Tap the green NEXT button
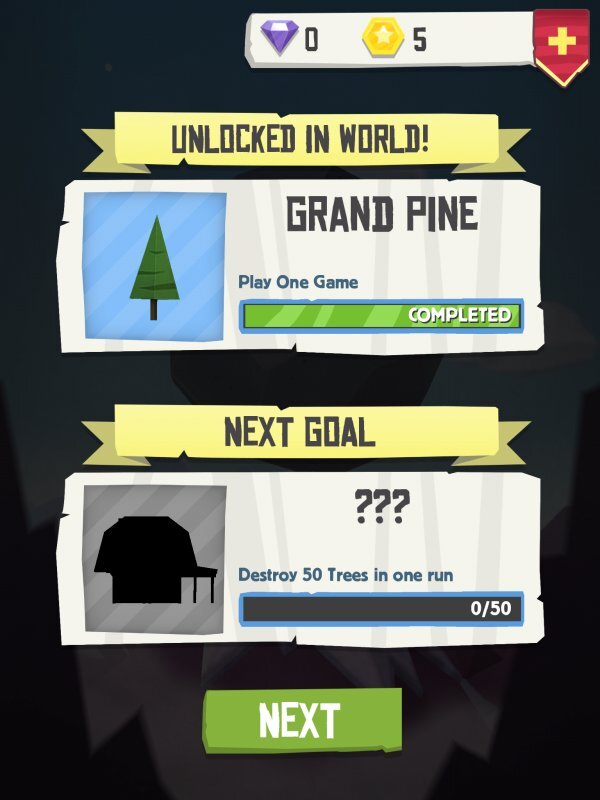This screenshot has height=800, width=600. click(302, 720)
